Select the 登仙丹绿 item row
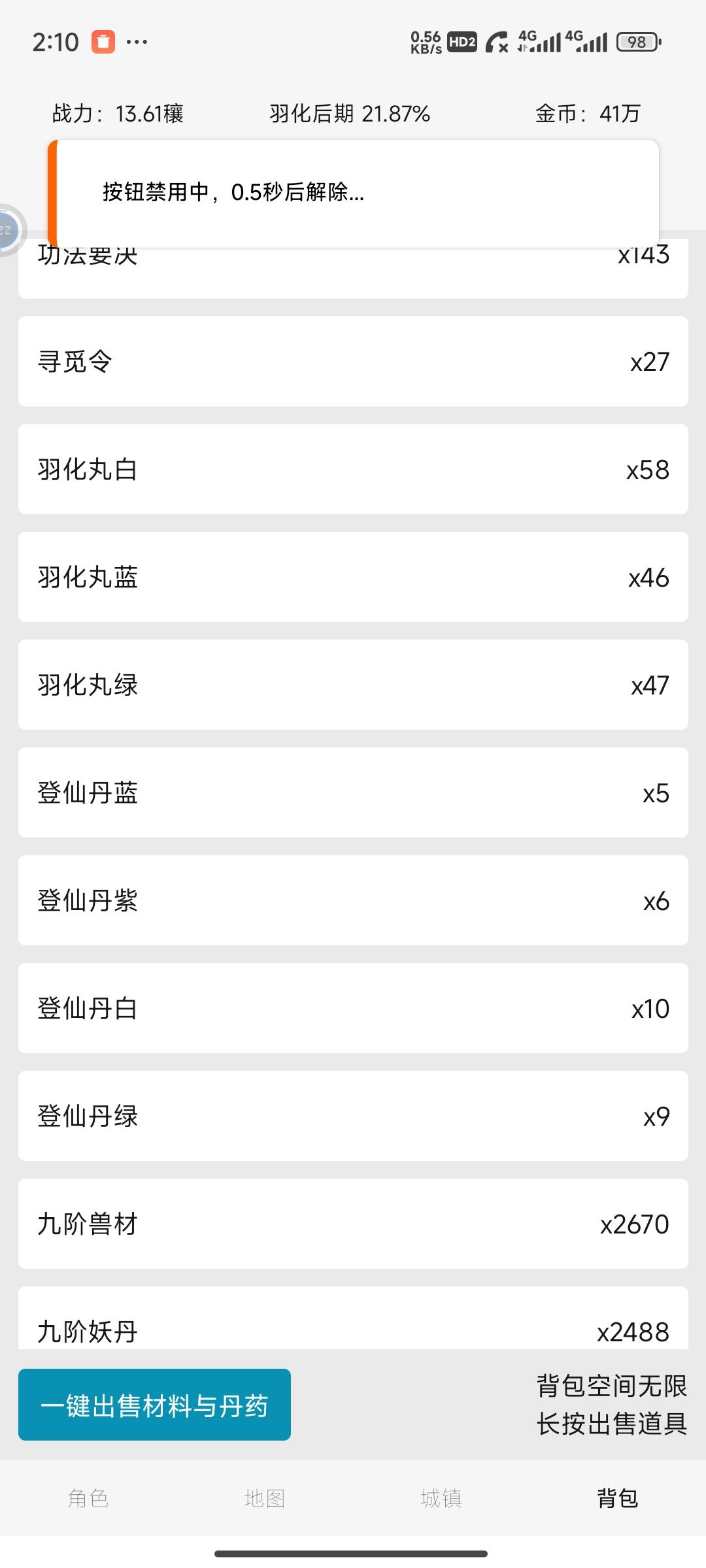The width and height of the screenshot is (706, 1568). pos(353,1116)
